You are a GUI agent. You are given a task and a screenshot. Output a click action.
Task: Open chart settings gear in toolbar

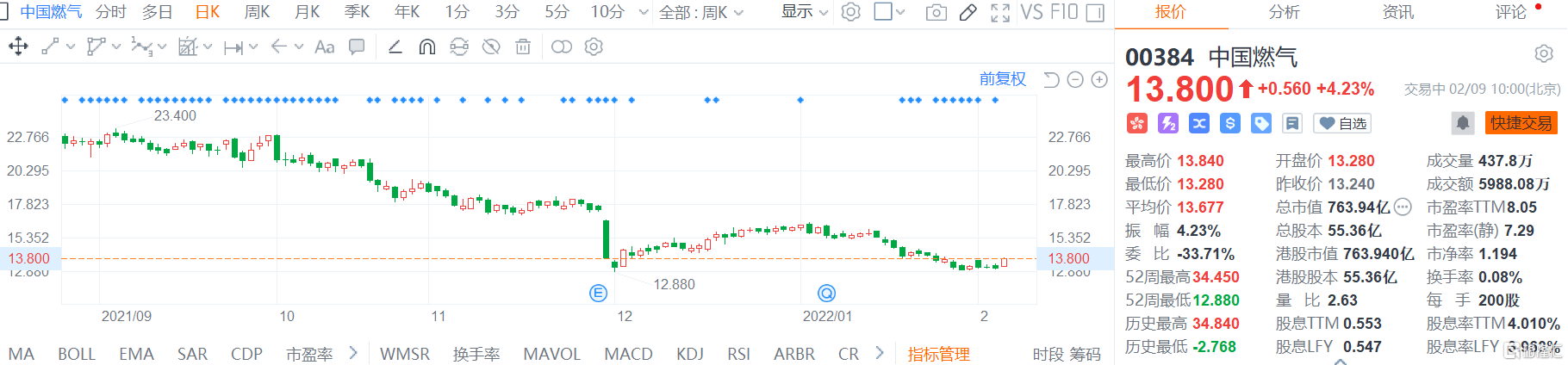850,12
